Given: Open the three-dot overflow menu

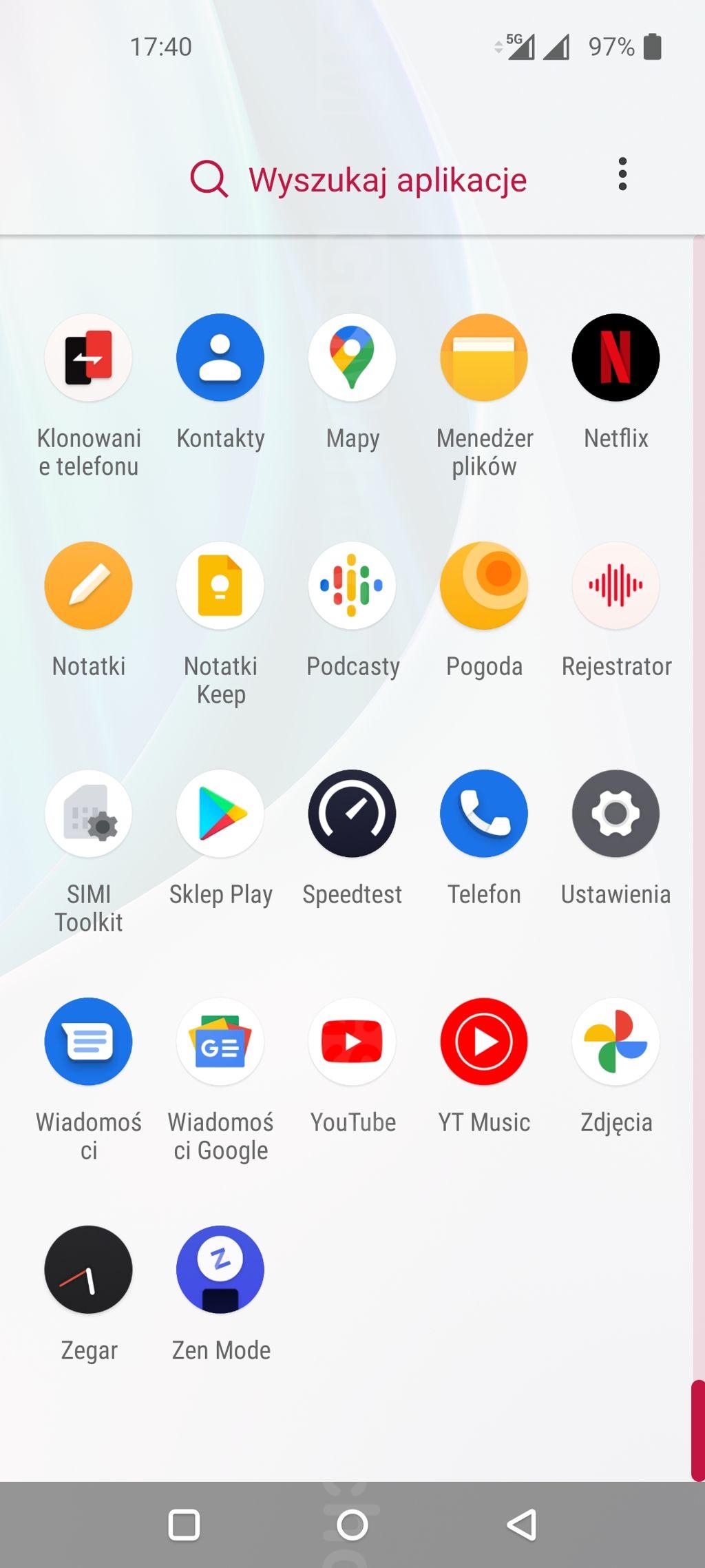Looking at the screenshot, I should click(622, 174).
